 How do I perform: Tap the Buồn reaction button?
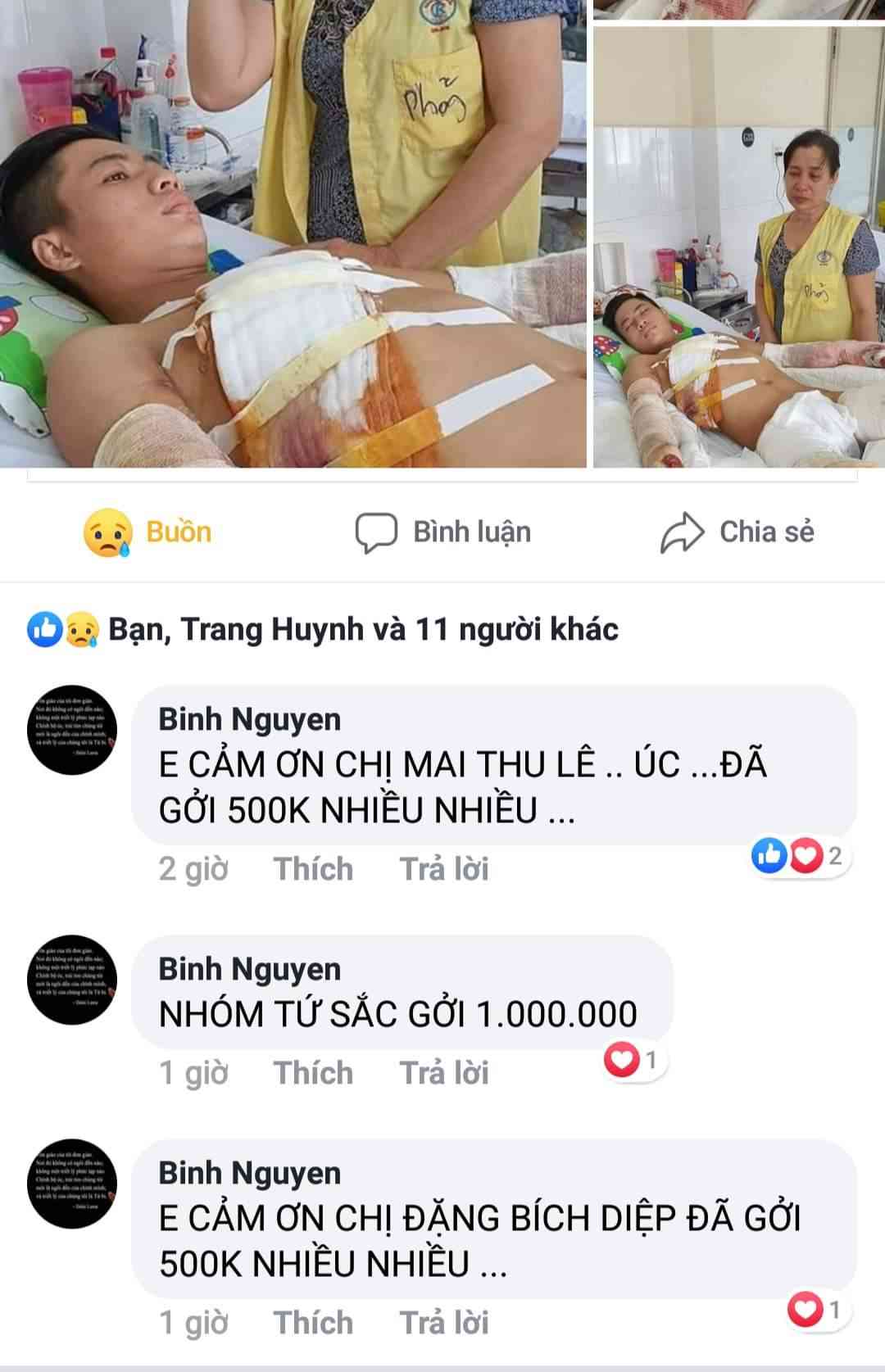[148, 532]
